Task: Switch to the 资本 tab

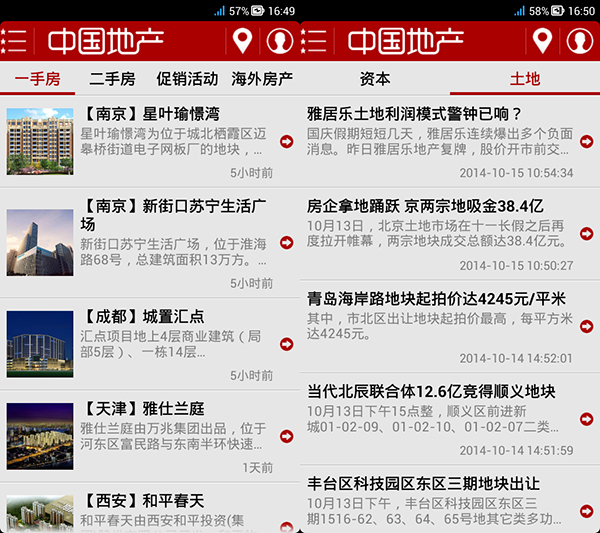Action: [375, 78]
